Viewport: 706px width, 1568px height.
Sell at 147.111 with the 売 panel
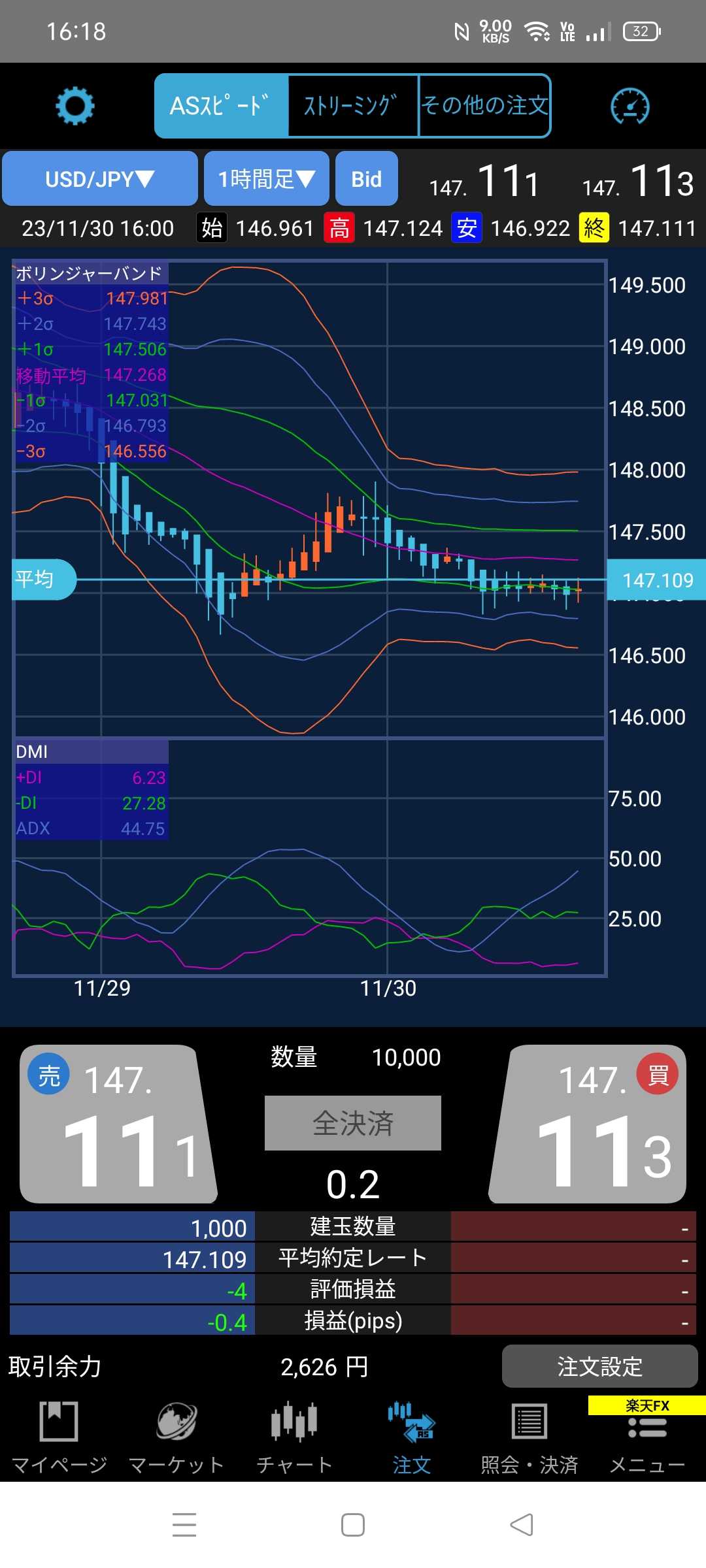click(x=119, y=1125)
